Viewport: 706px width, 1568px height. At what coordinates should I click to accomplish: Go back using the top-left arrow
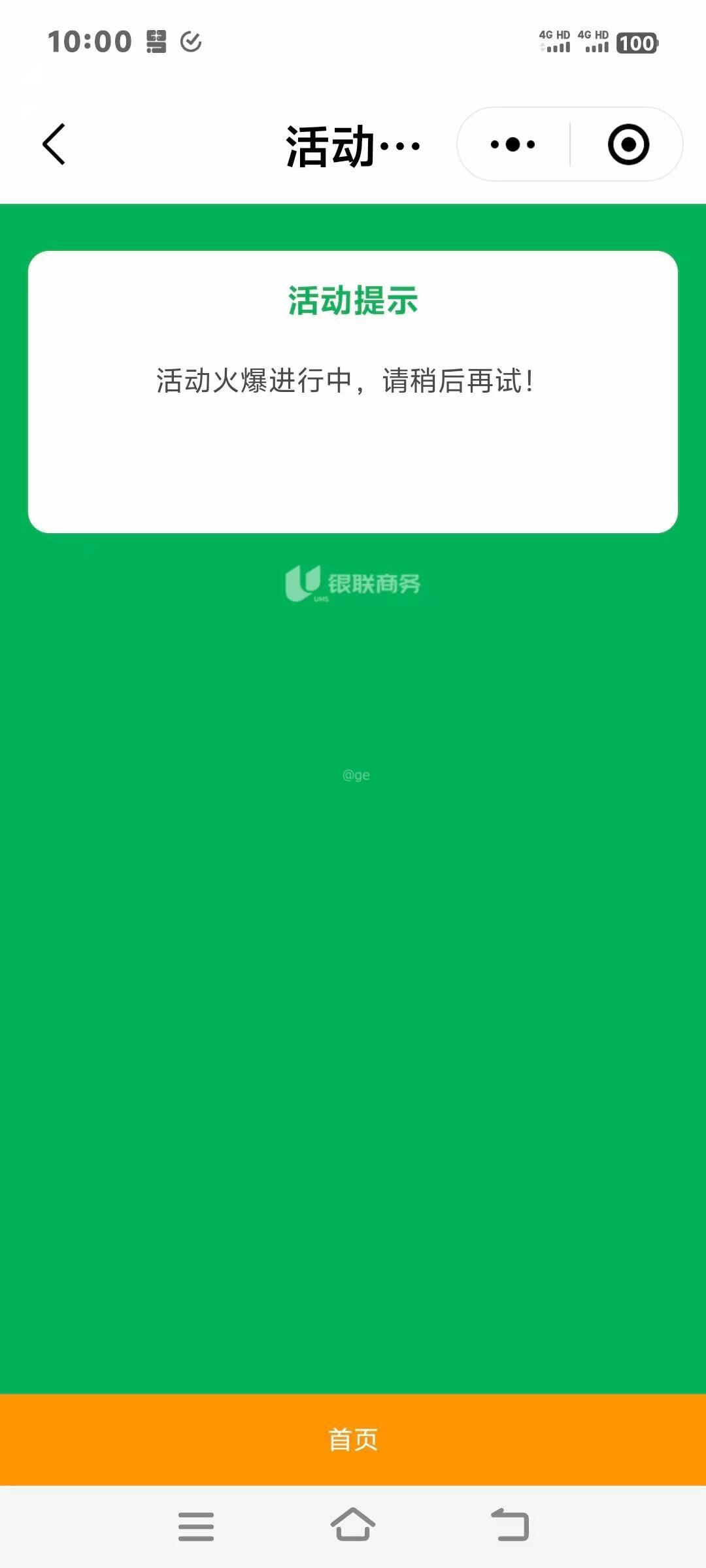click(x=54, y=144)
